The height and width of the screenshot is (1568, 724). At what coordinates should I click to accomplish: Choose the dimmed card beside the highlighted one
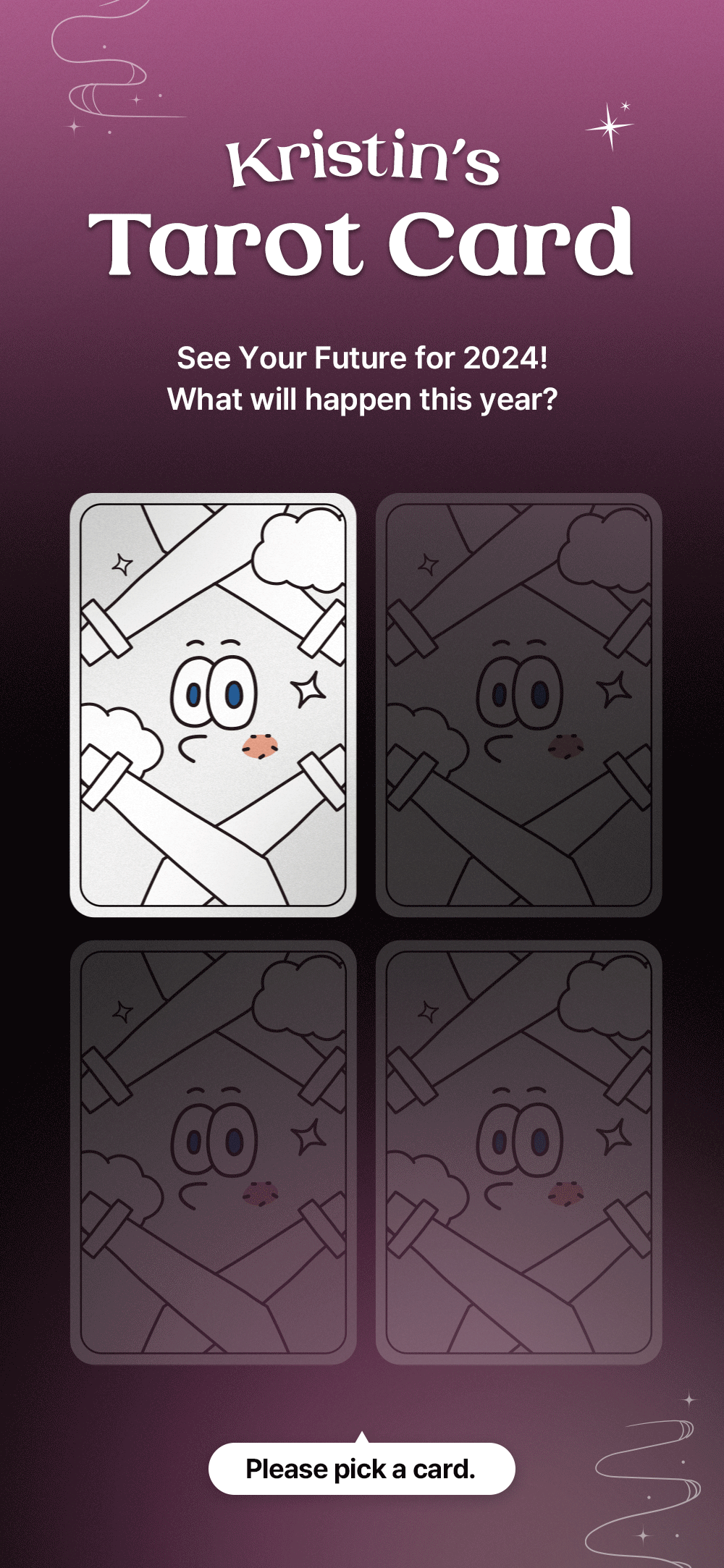pos(518,704)
